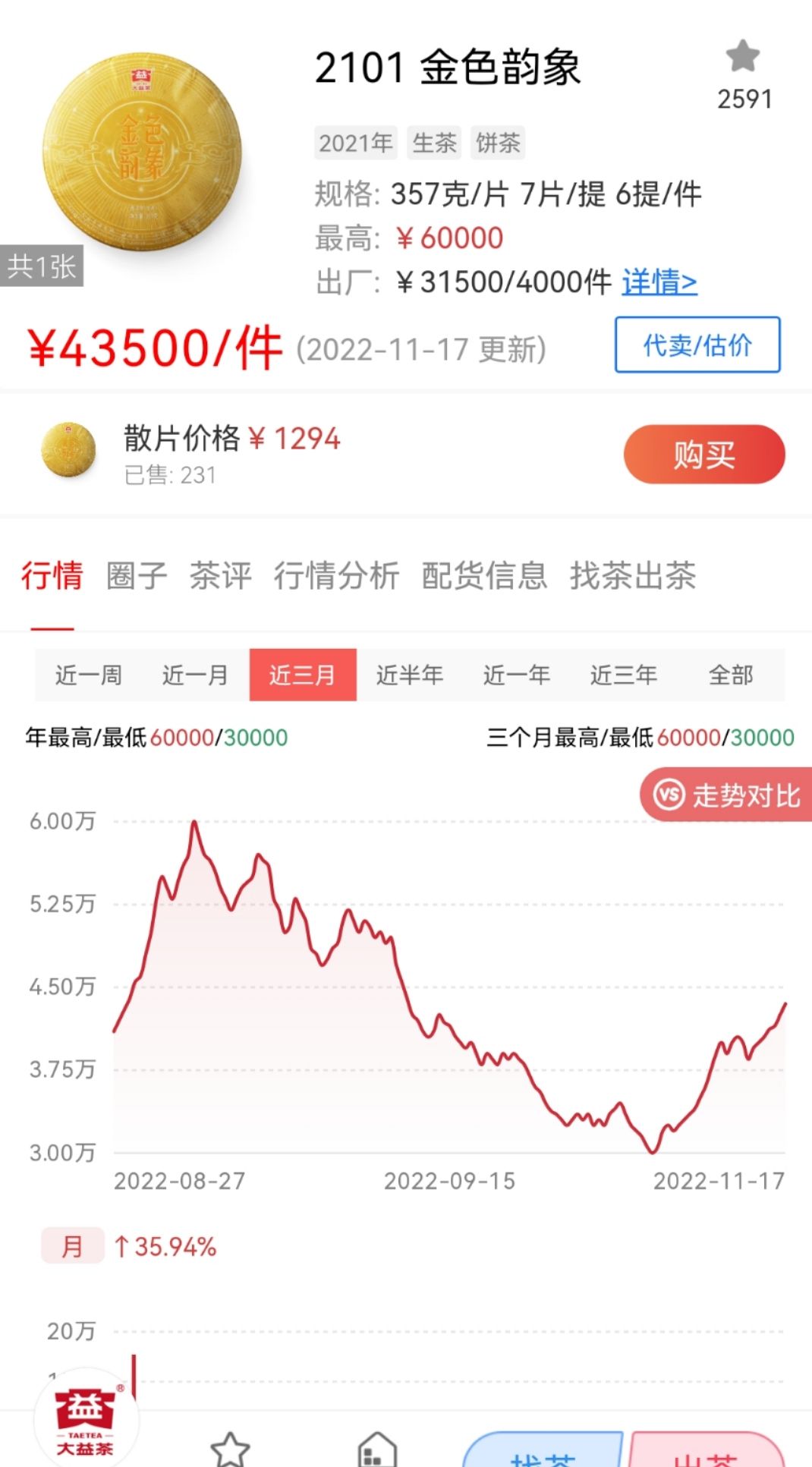Open the 配货信息 tab
Screen dimensions: 812x1467
click(484, 575)
